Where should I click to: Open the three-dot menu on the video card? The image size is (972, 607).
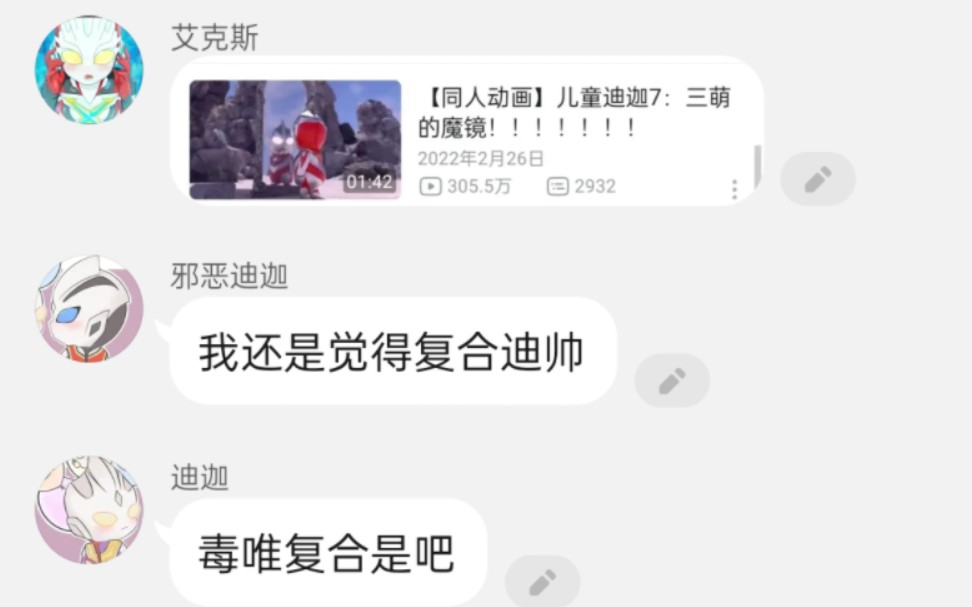click(734, 189)
